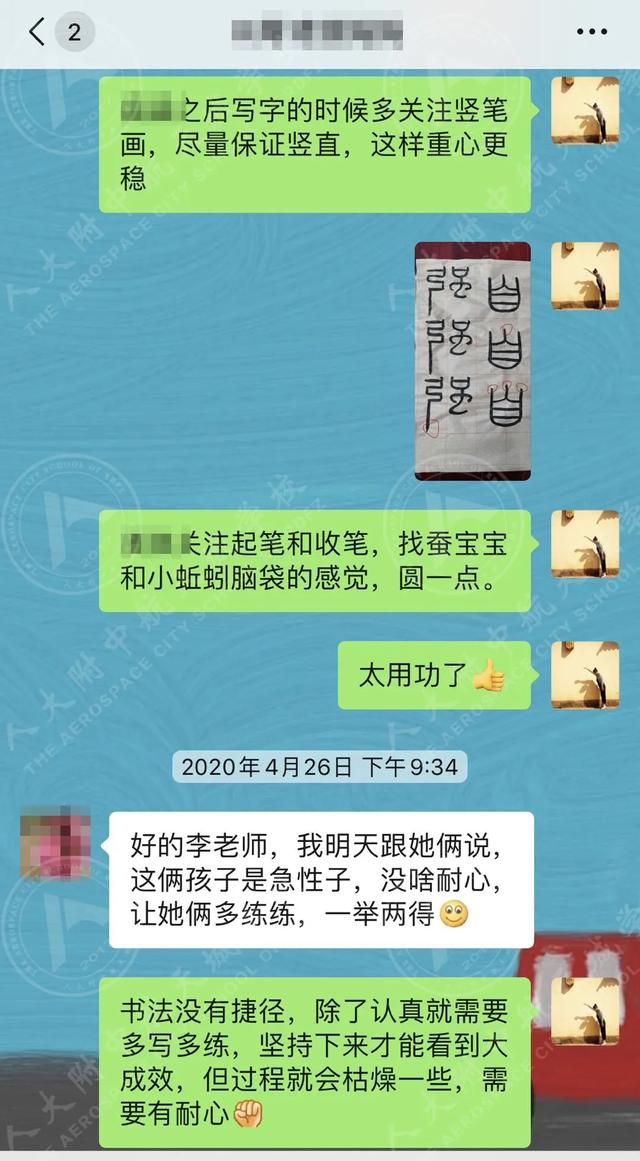The width and height of the screenshot is (640, 1161).
Task: Go back to the chat list
Action: coord(38,32)
